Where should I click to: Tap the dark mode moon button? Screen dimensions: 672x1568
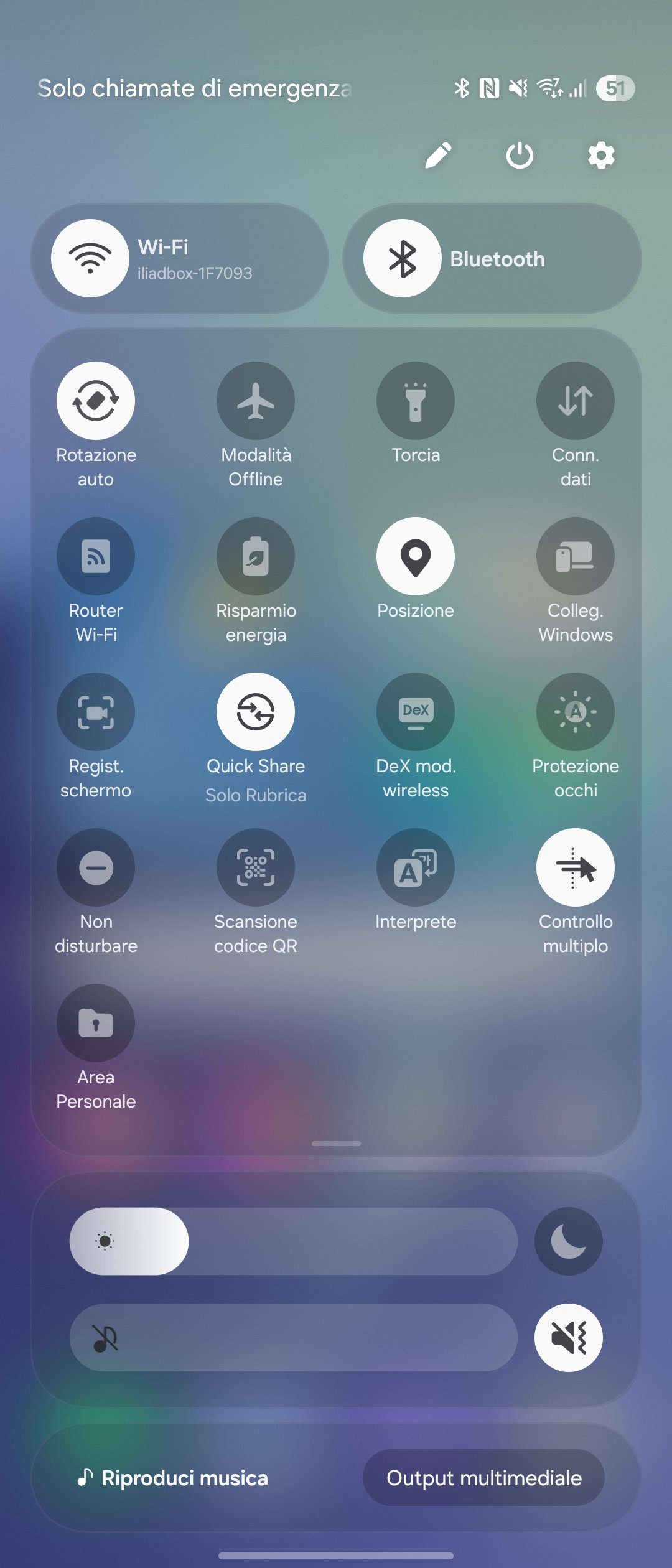(568, 1241)
